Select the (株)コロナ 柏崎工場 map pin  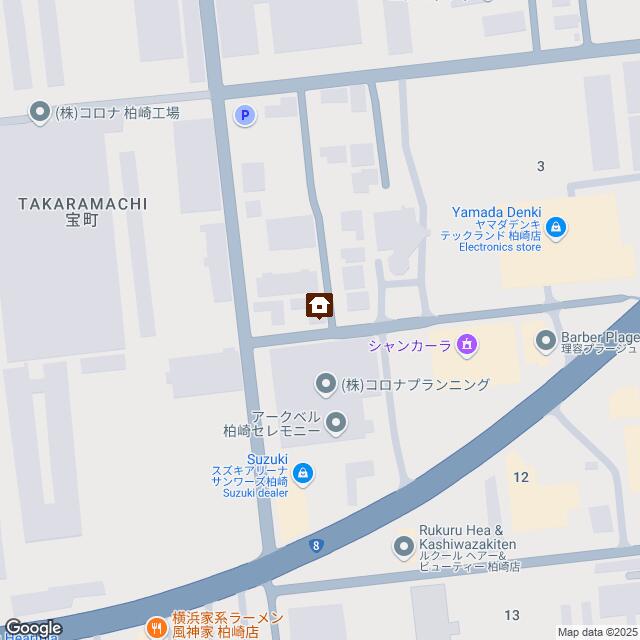pyautogui.click(x=40, y=112)
